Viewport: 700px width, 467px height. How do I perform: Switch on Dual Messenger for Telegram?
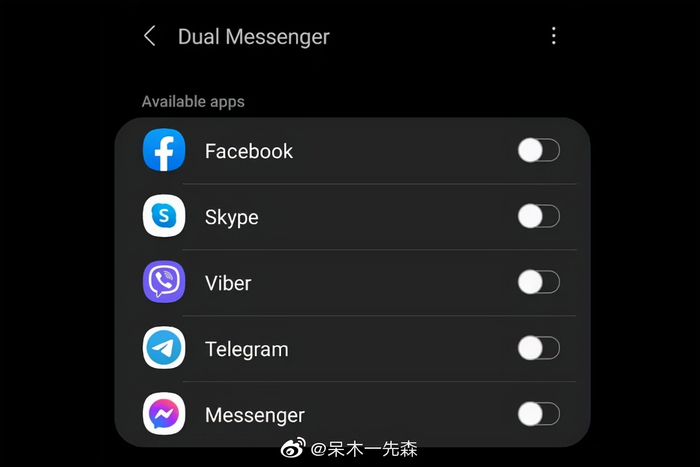pyautogui.click(x=538, y=348)
